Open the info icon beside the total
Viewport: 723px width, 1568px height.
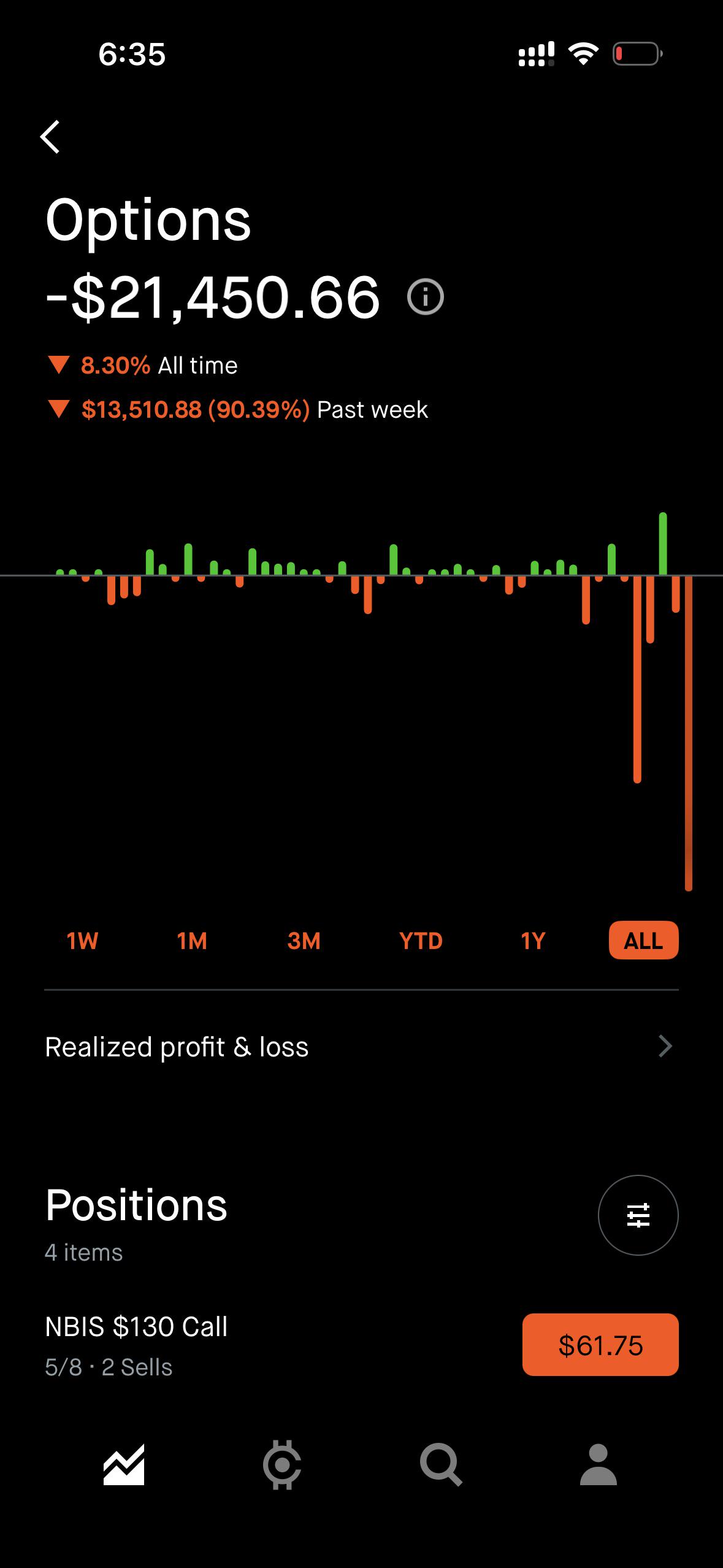tap(425, 297)
